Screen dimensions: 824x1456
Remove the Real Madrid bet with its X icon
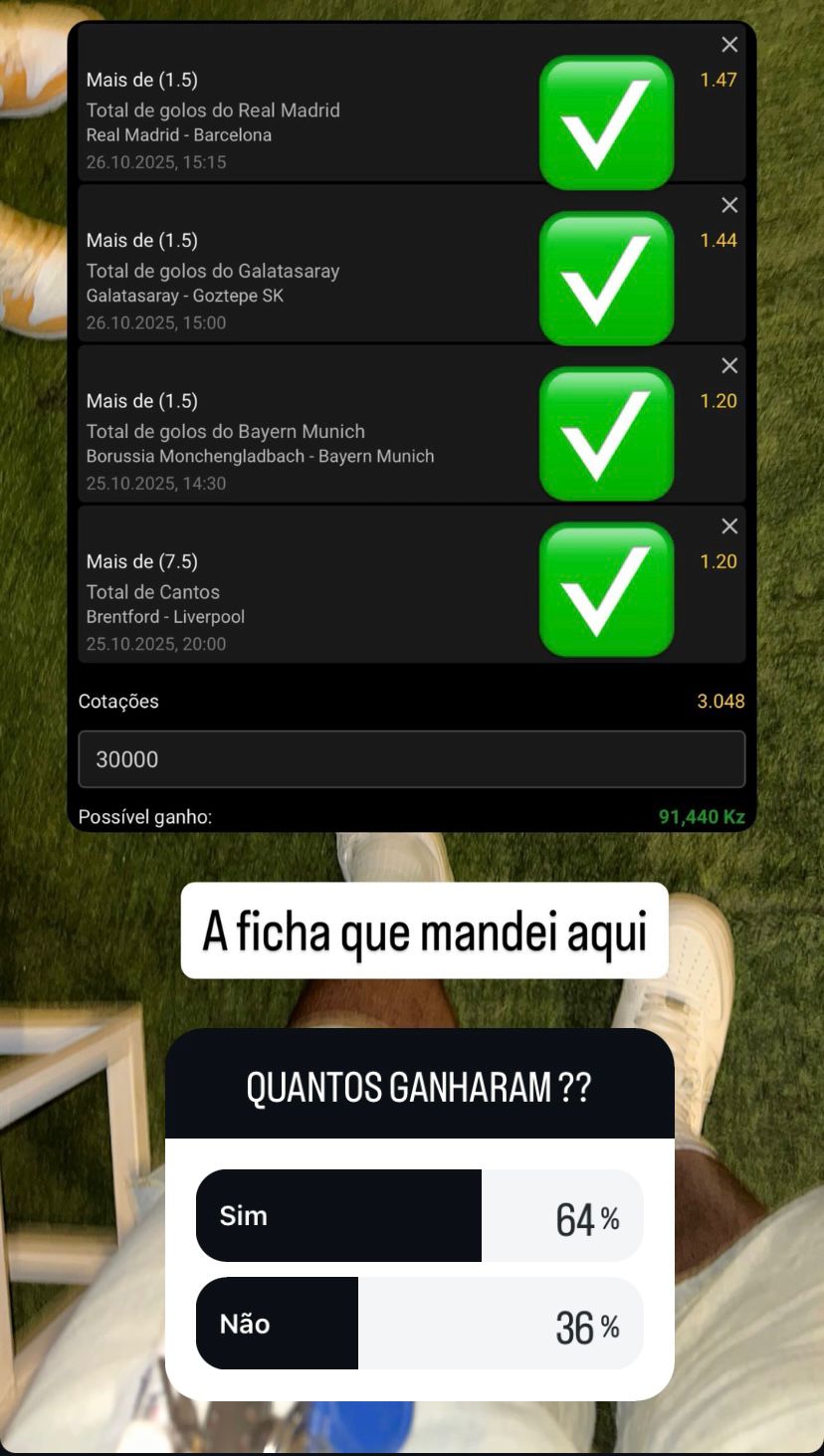pyautogui.click(x=729, y=44)
